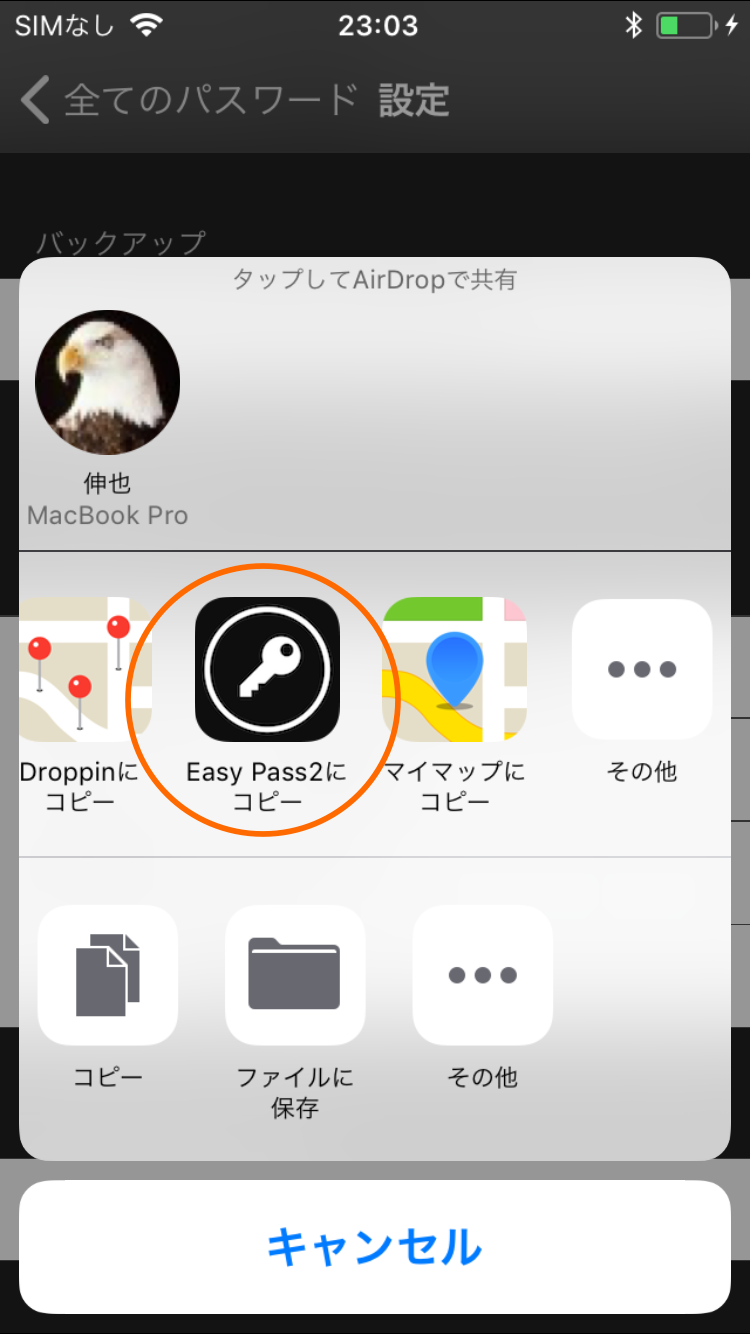The image size is (750, 1334).
Task: Share via AirDrop to 伸也's MacBook Pro
Action: (108, 383)
